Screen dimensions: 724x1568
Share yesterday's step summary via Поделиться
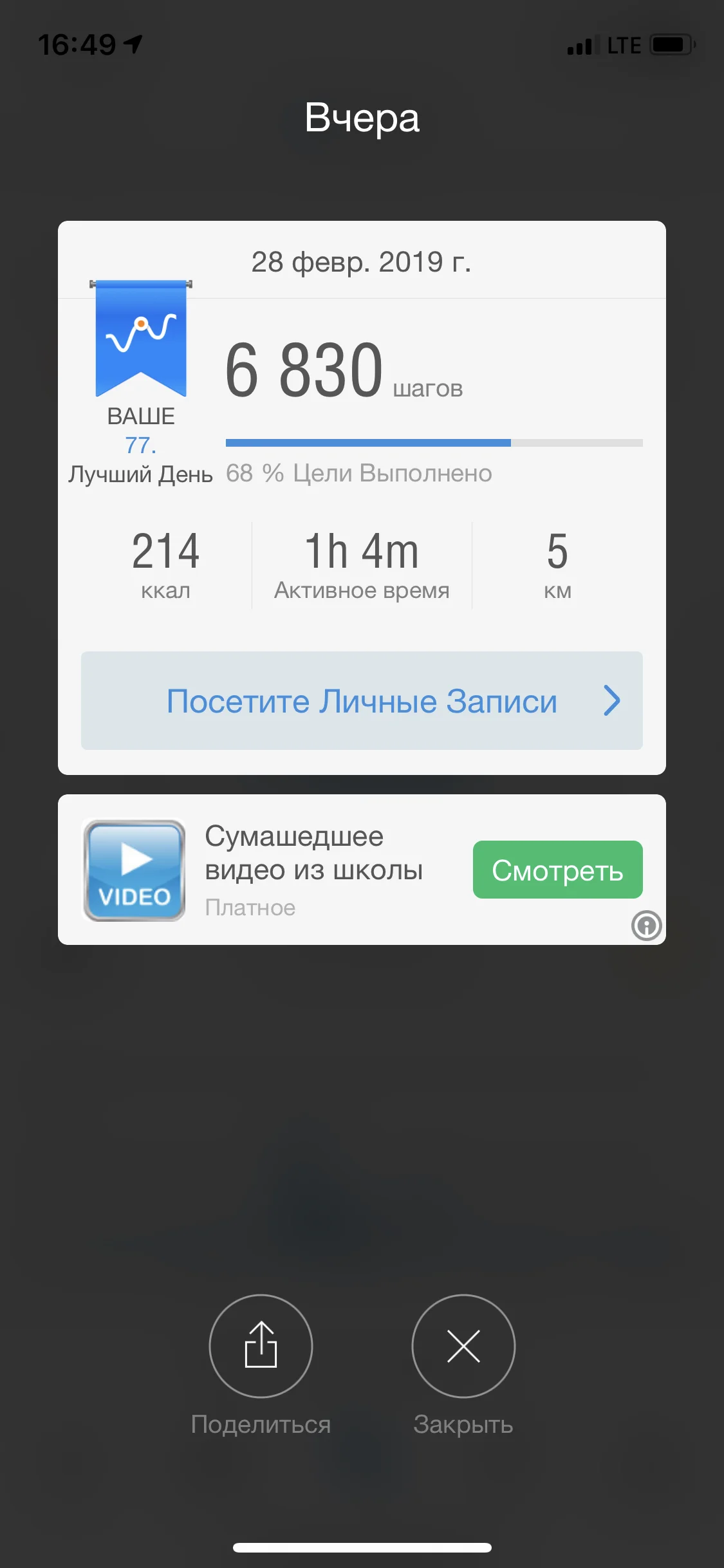261,1346
